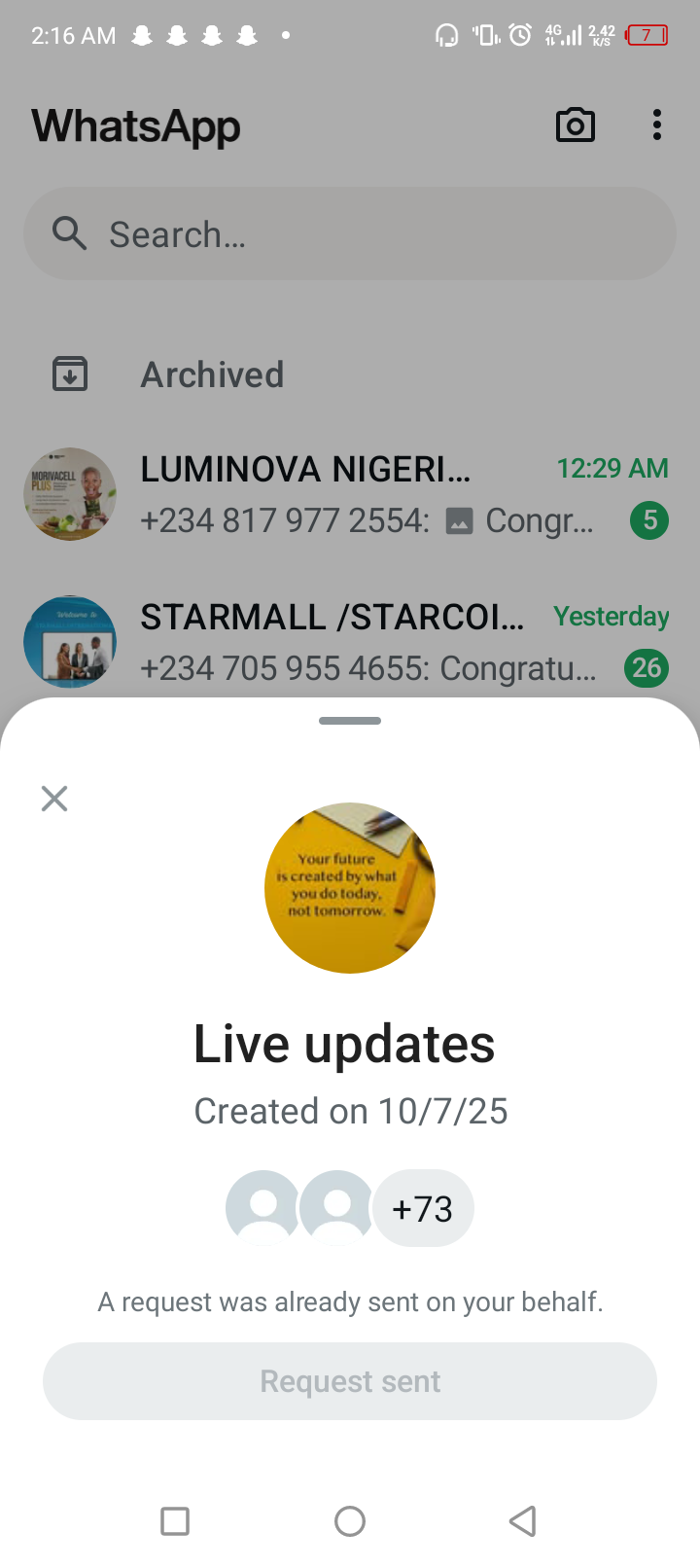Tap the sheet's drag handle
Viewport: 700px width, 1568px height.
coord(350,721)
